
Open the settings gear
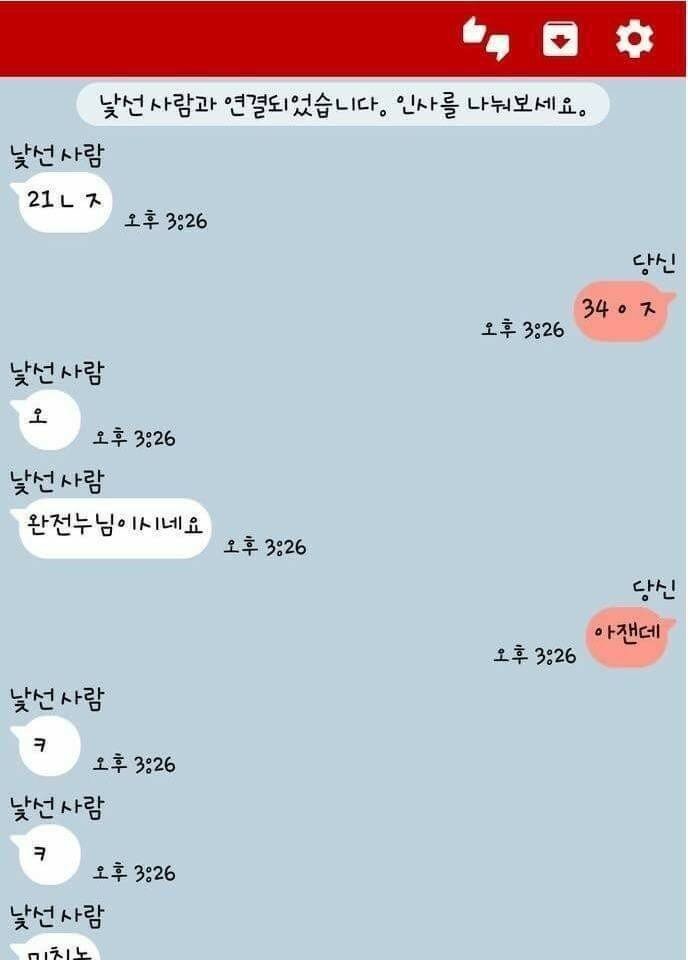pyautogui.click(x=634, y=39)
